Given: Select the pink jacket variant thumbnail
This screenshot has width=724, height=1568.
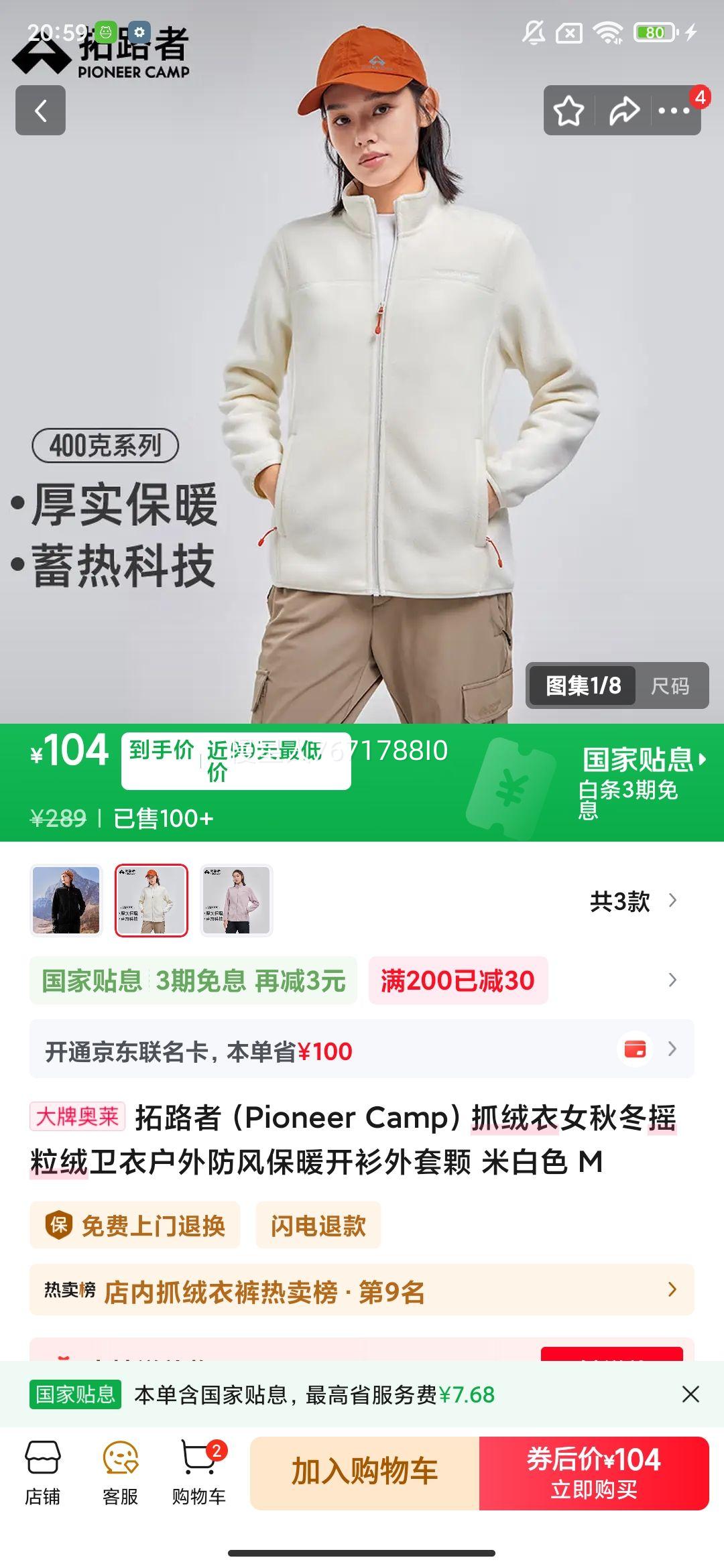Looking at the screenshot, I should click(238, 901).
